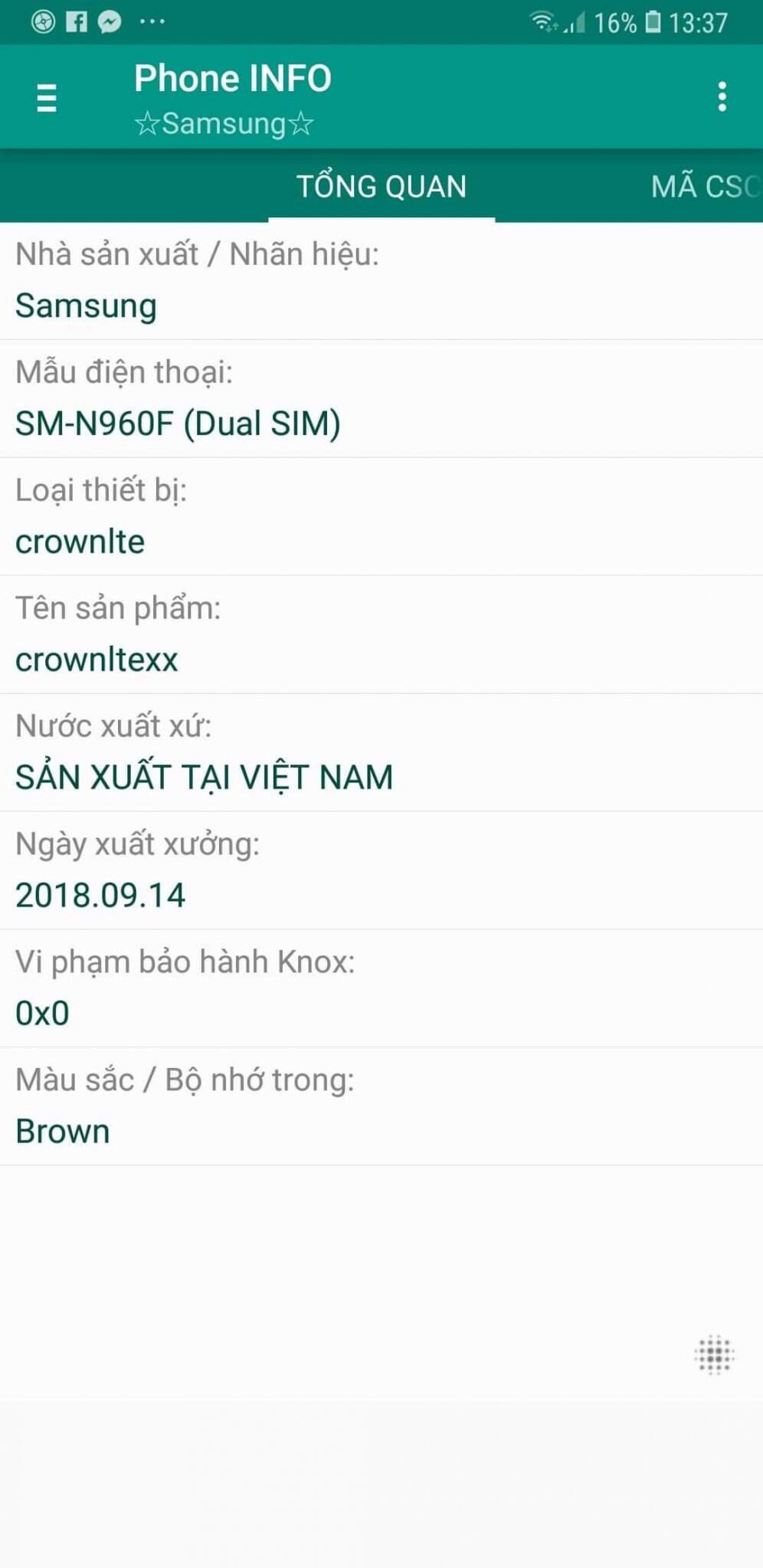Viewport: 763px width, 1568px height.
Task: Open the three-dot overflow menu
Action: (722, 97)
